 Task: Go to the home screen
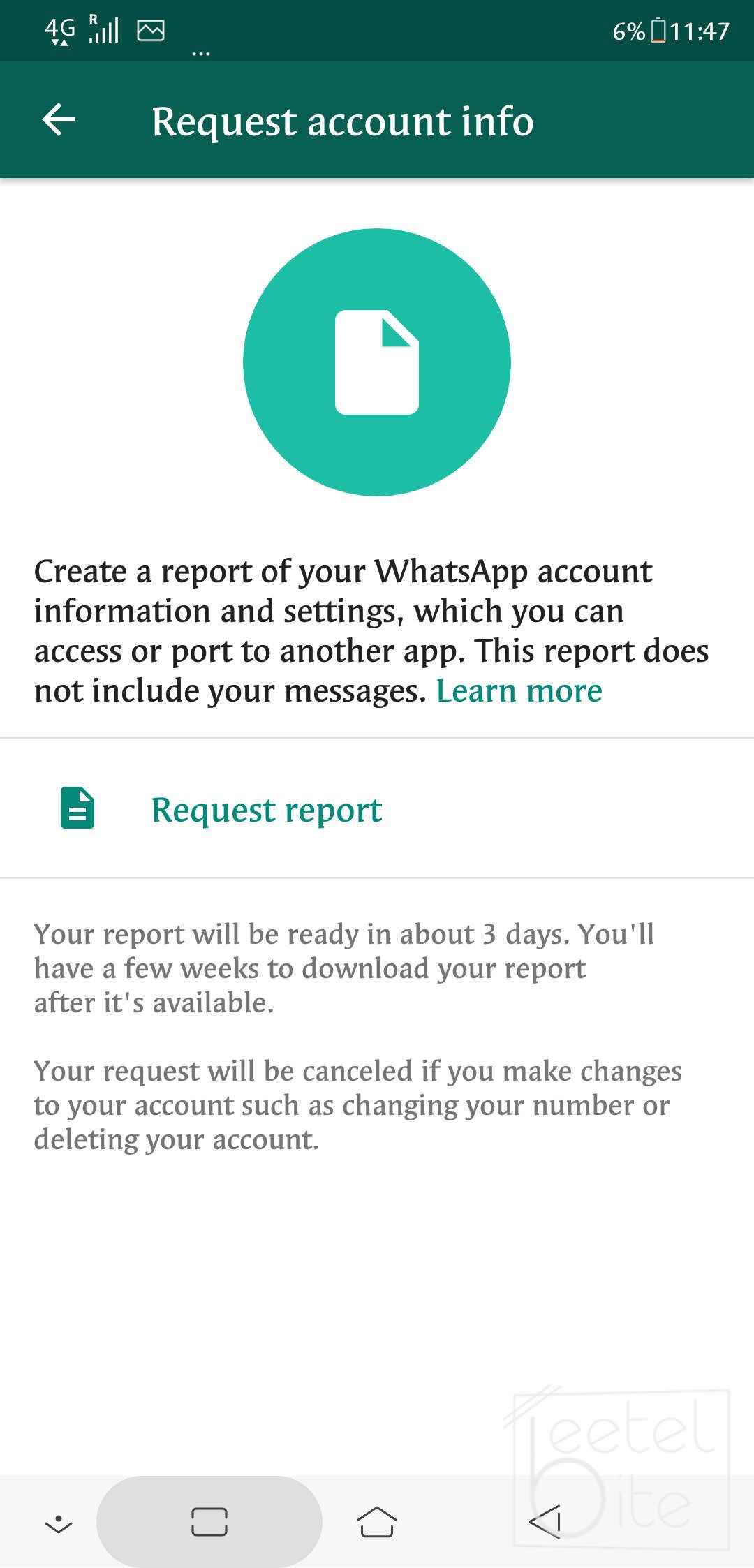pos(377,1522)
